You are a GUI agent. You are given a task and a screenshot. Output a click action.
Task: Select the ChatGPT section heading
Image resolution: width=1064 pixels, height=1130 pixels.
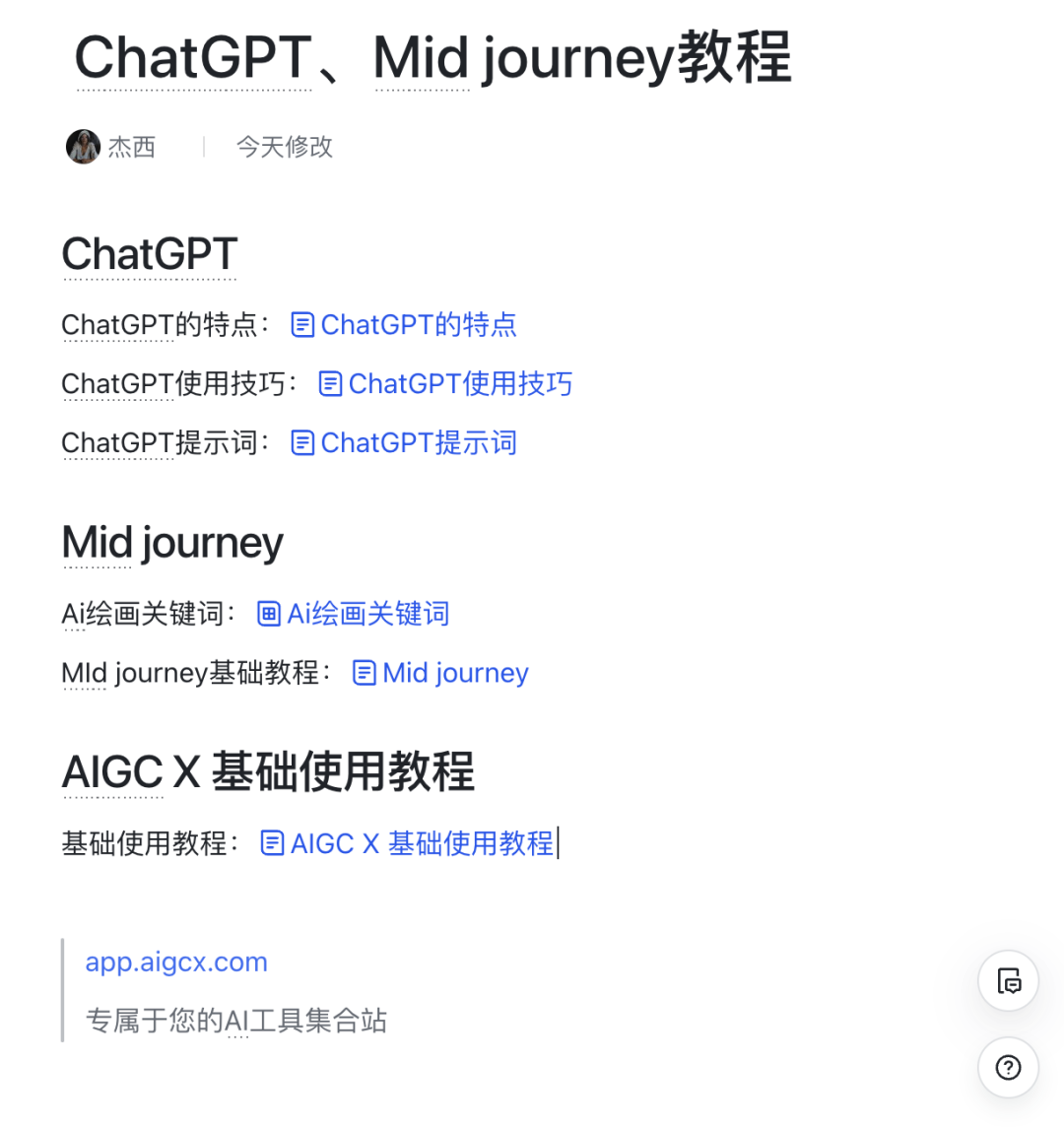[x=149, y=254]
